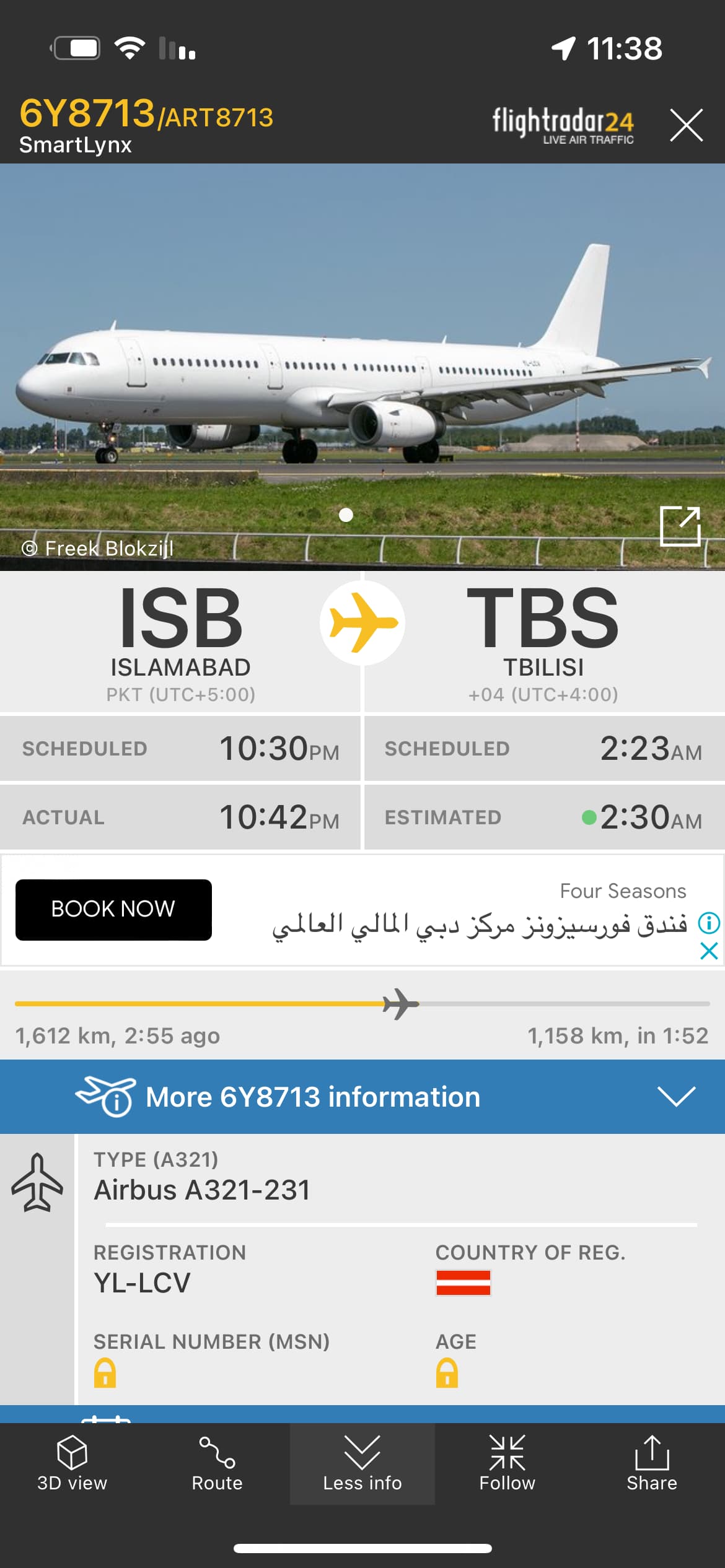Unlock the serial number (MSN) field
The height and width of the screenshot is (1568, 725).
pyautogui.click(x=105, y=1372)
